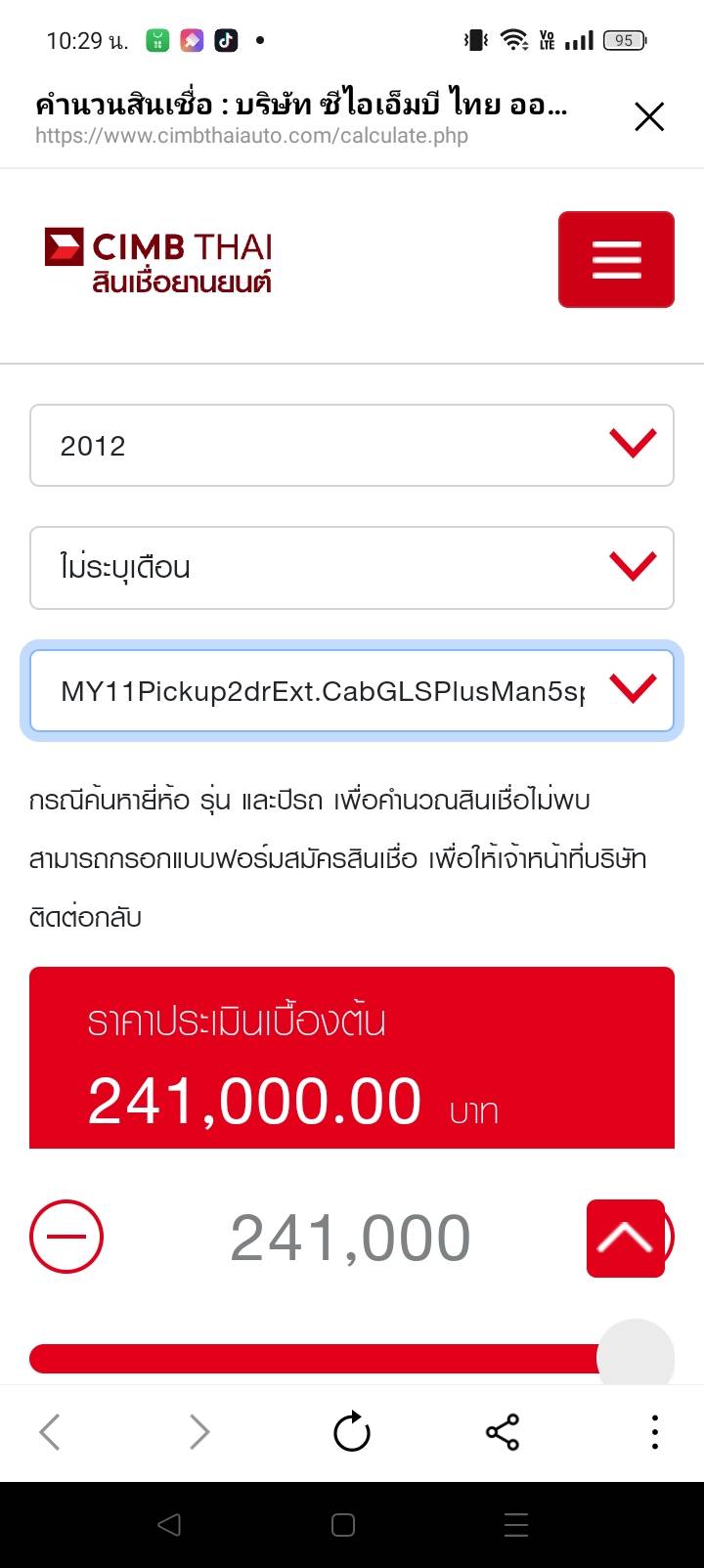Image resolution: width=704 pixels, height=1568 pixels.
Task: Go back to previous web page
Action: point(50,1433)
